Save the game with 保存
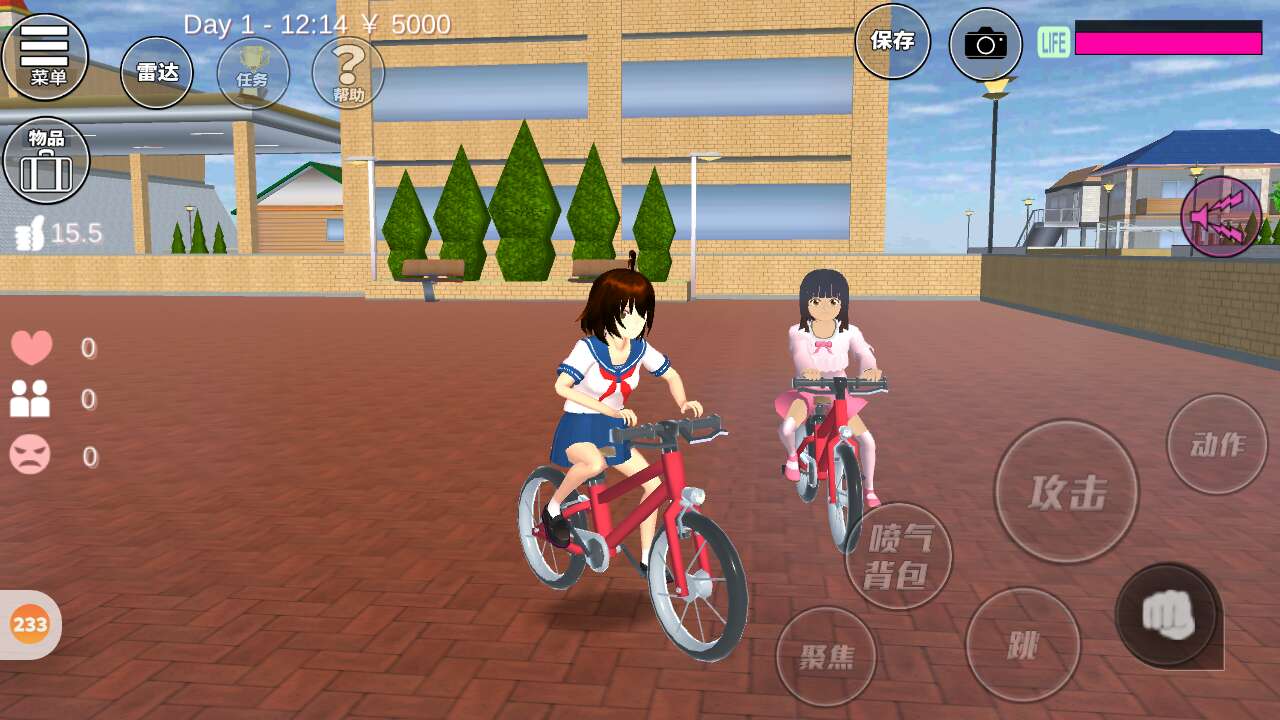The height and width of the screenshot is (720, 1280). (x=892, y=41)
